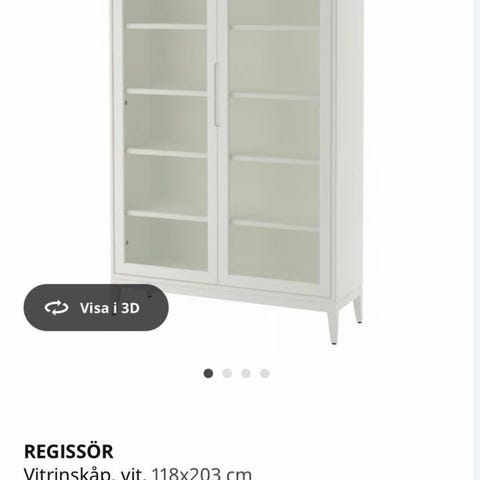Tap the Visa i 3D button
480x480 pixels.
click(96, 307)
